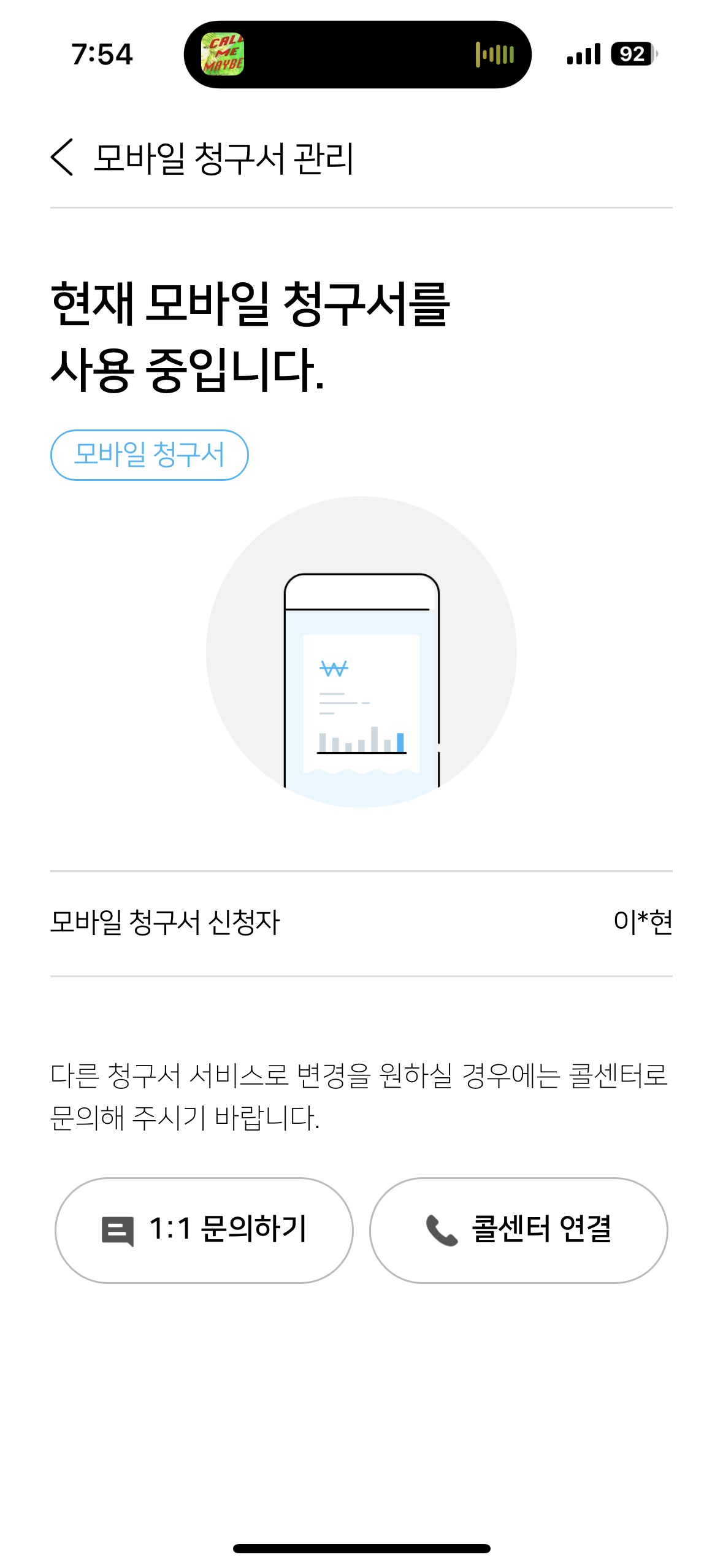Open 1:1 문의하기 inquiry

click(x=204, y=1230)
